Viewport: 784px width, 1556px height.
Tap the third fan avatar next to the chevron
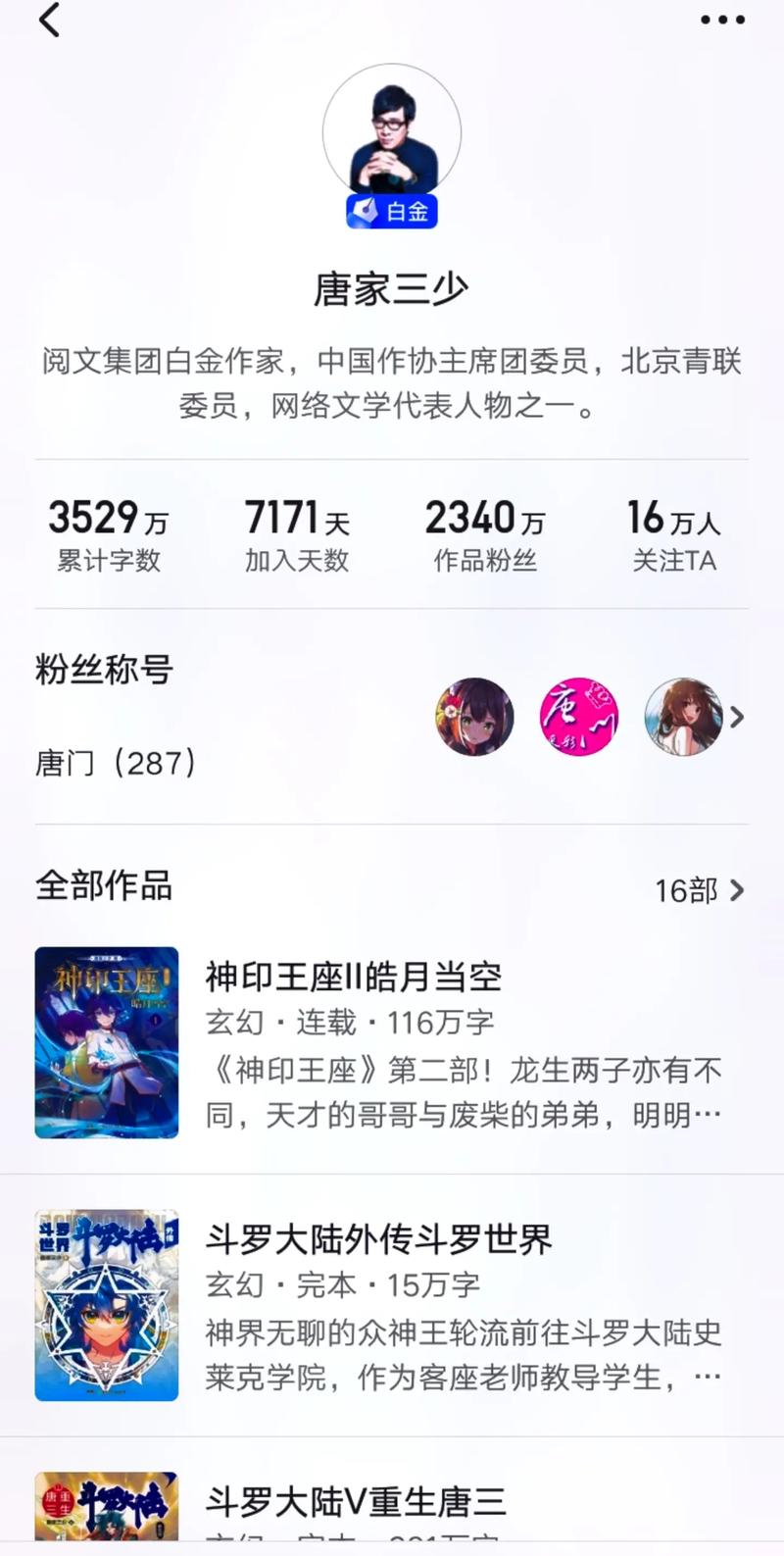pyautogui.click(x=685, y=717)
